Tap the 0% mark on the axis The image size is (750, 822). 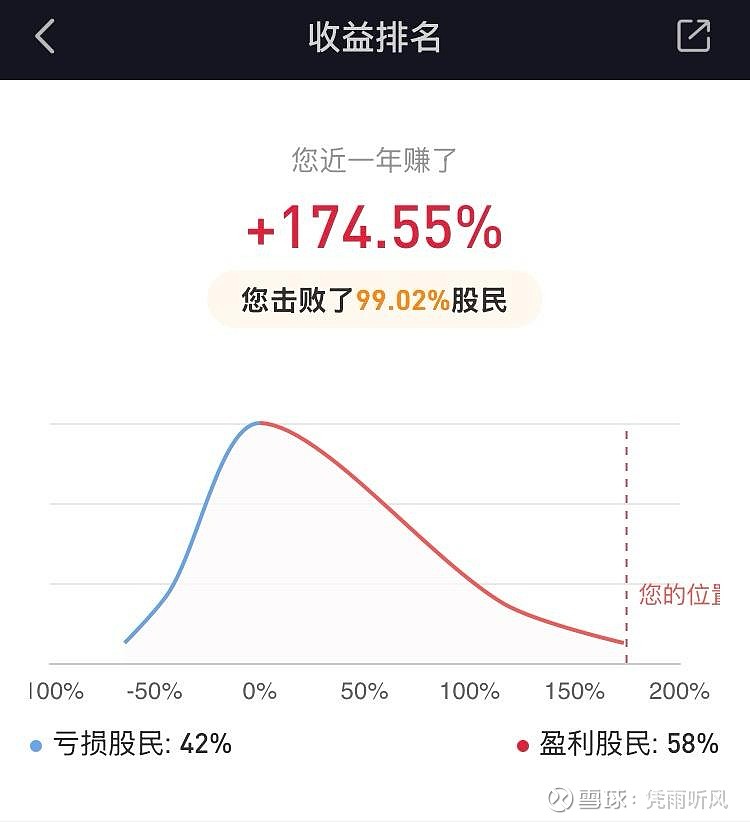[x=261, y=690]
